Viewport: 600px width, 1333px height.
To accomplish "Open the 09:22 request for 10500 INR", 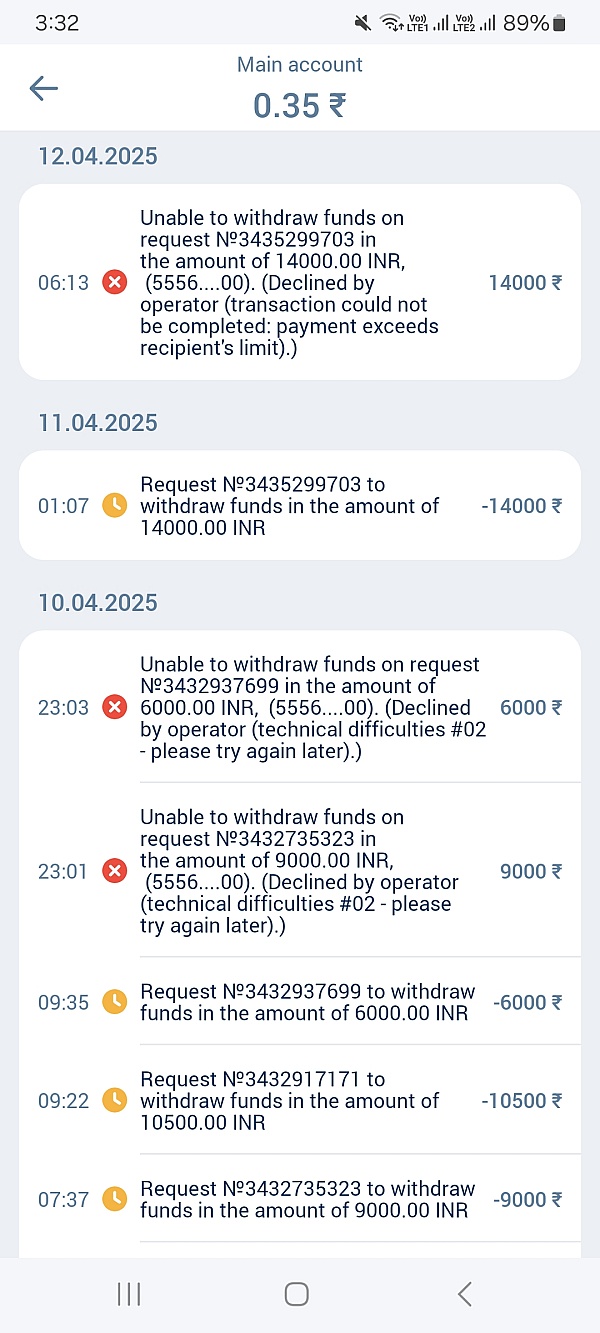I will tap(300, 1100).
